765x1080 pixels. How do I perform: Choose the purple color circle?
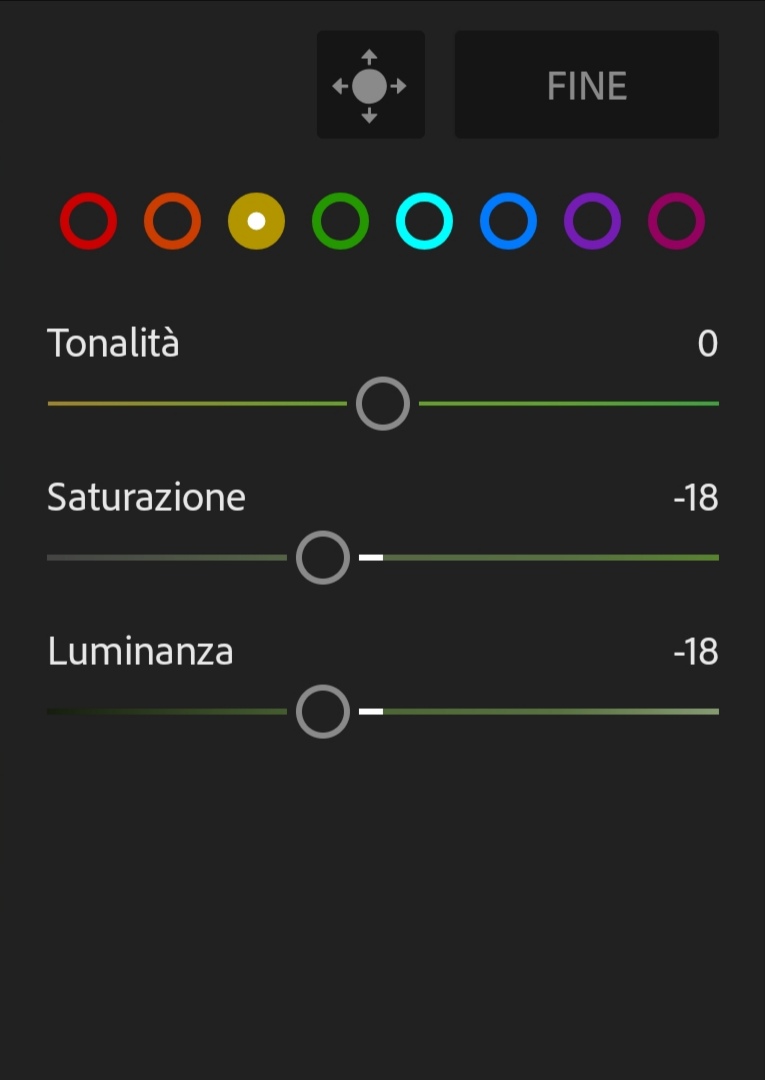[592, 221]
